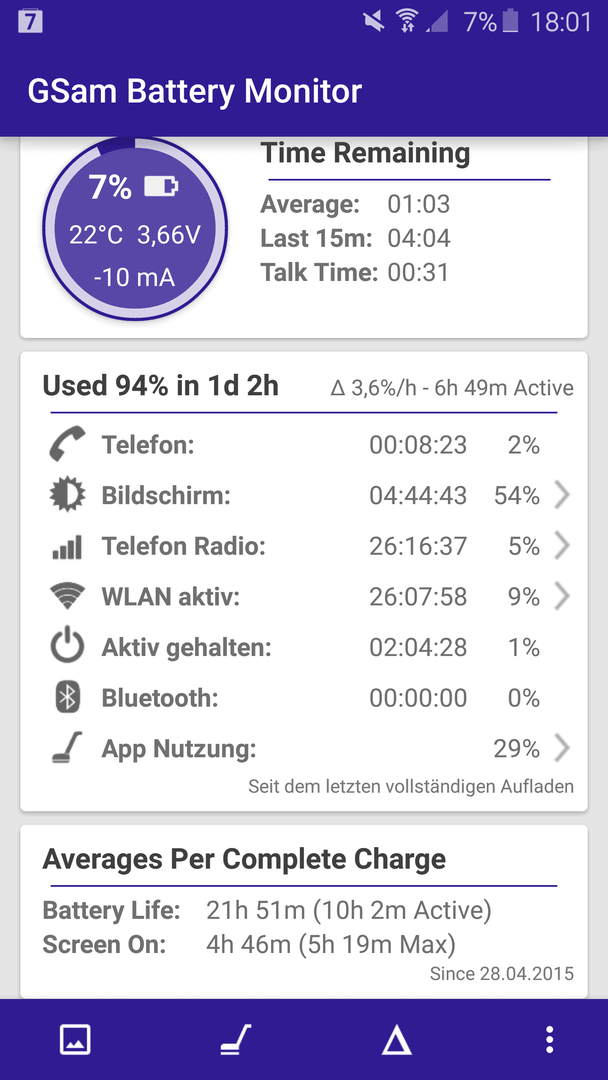The width and height of the screenshot is (608, 1080).
Task: Open the battery chart icon in bottom bar
Action: point(75,1039)
